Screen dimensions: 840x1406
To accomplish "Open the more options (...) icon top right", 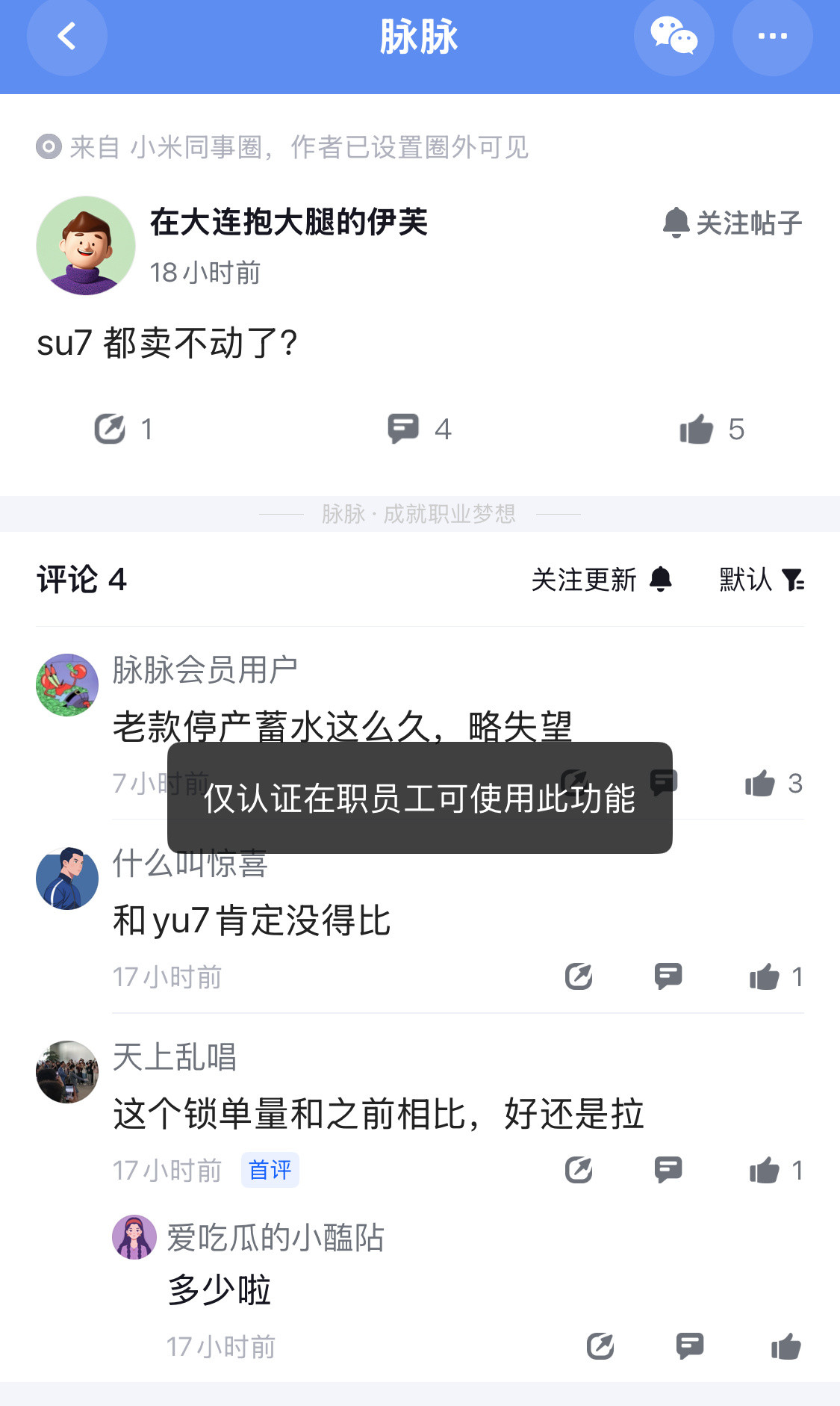I will (773, 36).
